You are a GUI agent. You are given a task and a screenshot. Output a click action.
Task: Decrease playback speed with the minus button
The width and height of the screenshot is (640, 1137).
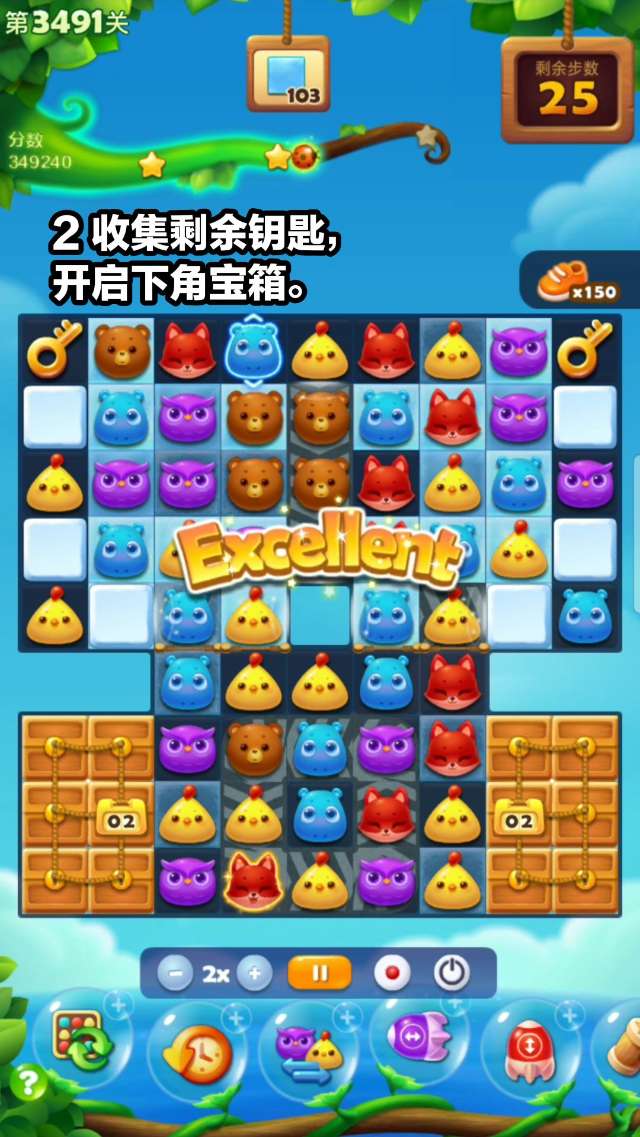pyautogui.click(x=174, y=973)
